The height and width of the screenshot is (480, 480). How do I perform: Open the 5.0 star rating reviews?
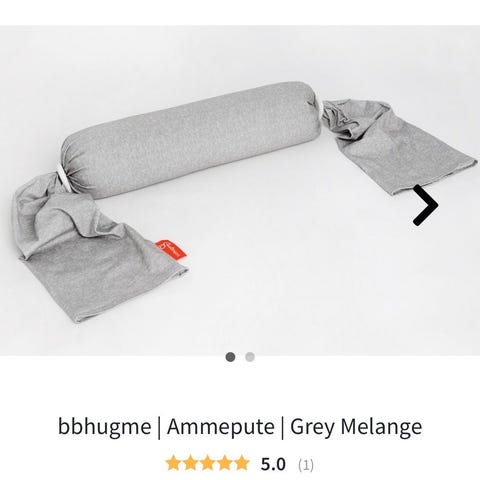click(x=240, y=464)
